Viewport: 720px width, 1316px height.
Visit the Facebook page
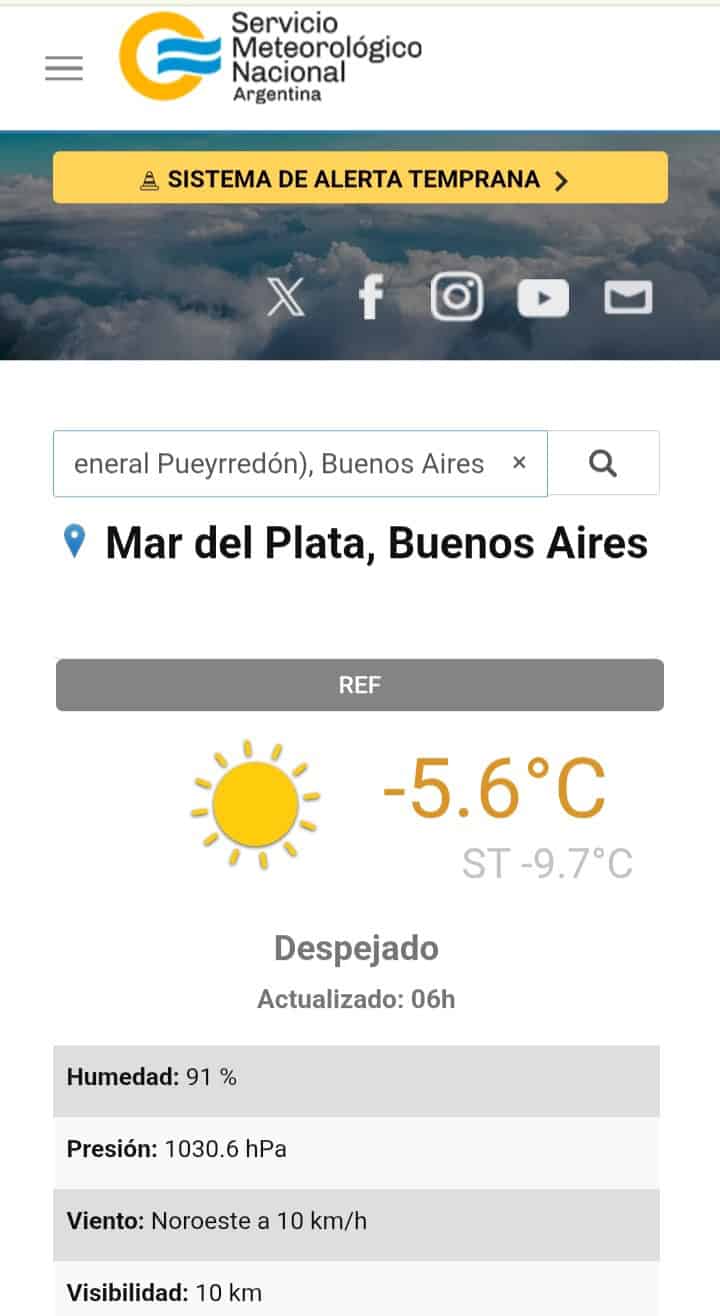371,298
